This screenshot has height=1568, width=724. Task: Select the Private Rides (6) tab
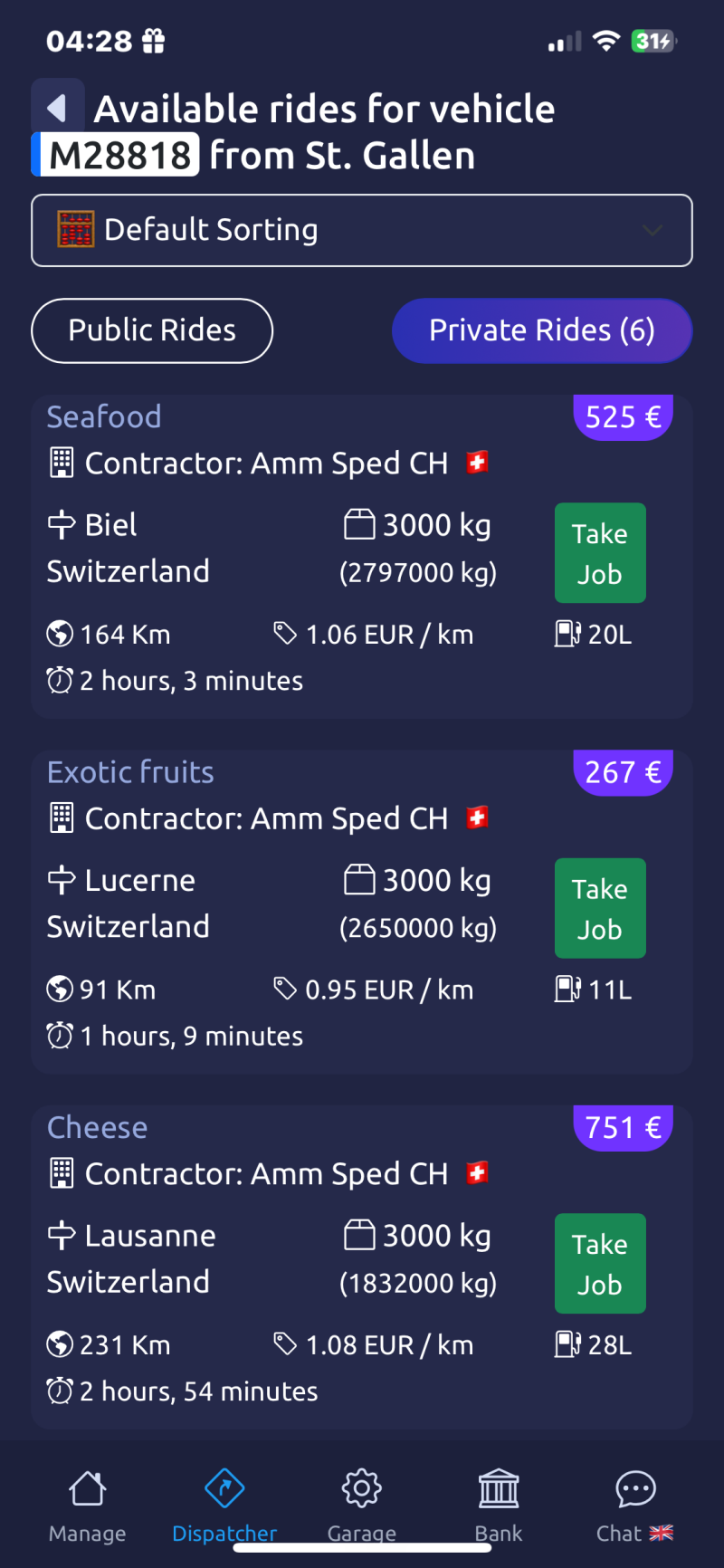(541, 330)
